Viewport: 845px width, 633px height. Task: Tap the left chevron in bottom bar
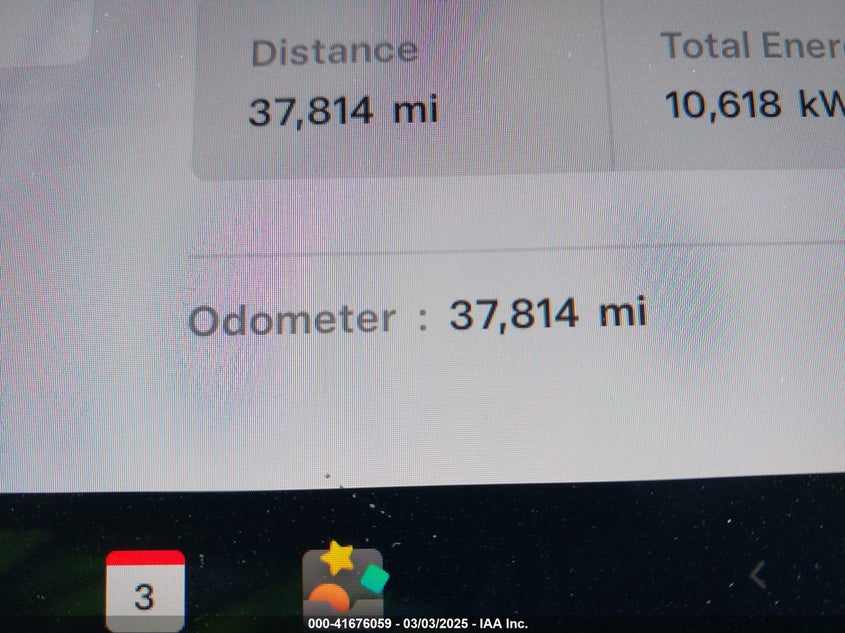(758, 574)
